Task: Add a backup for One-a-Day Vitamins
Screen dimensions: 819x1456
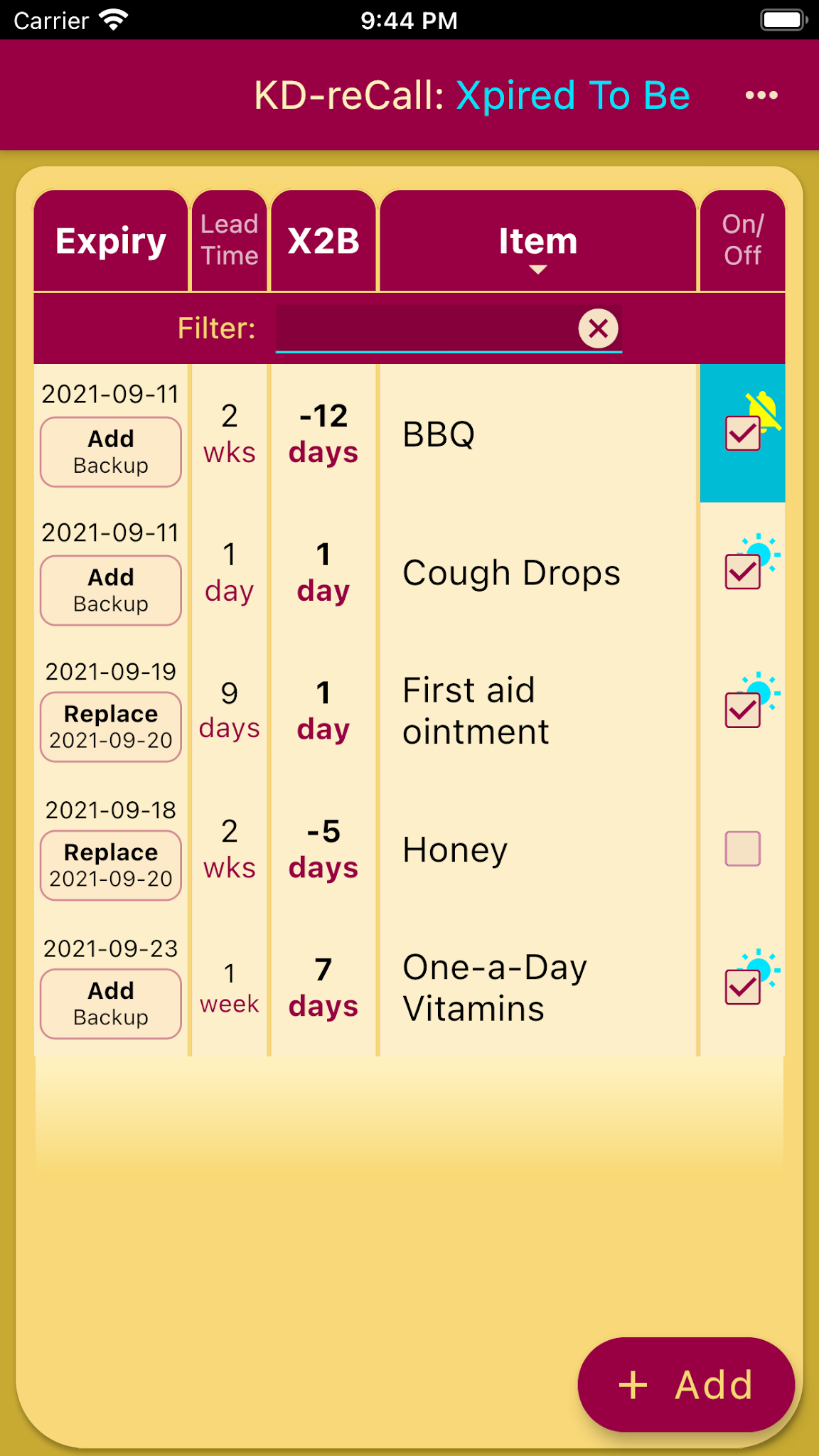Action: point(111,1004)
